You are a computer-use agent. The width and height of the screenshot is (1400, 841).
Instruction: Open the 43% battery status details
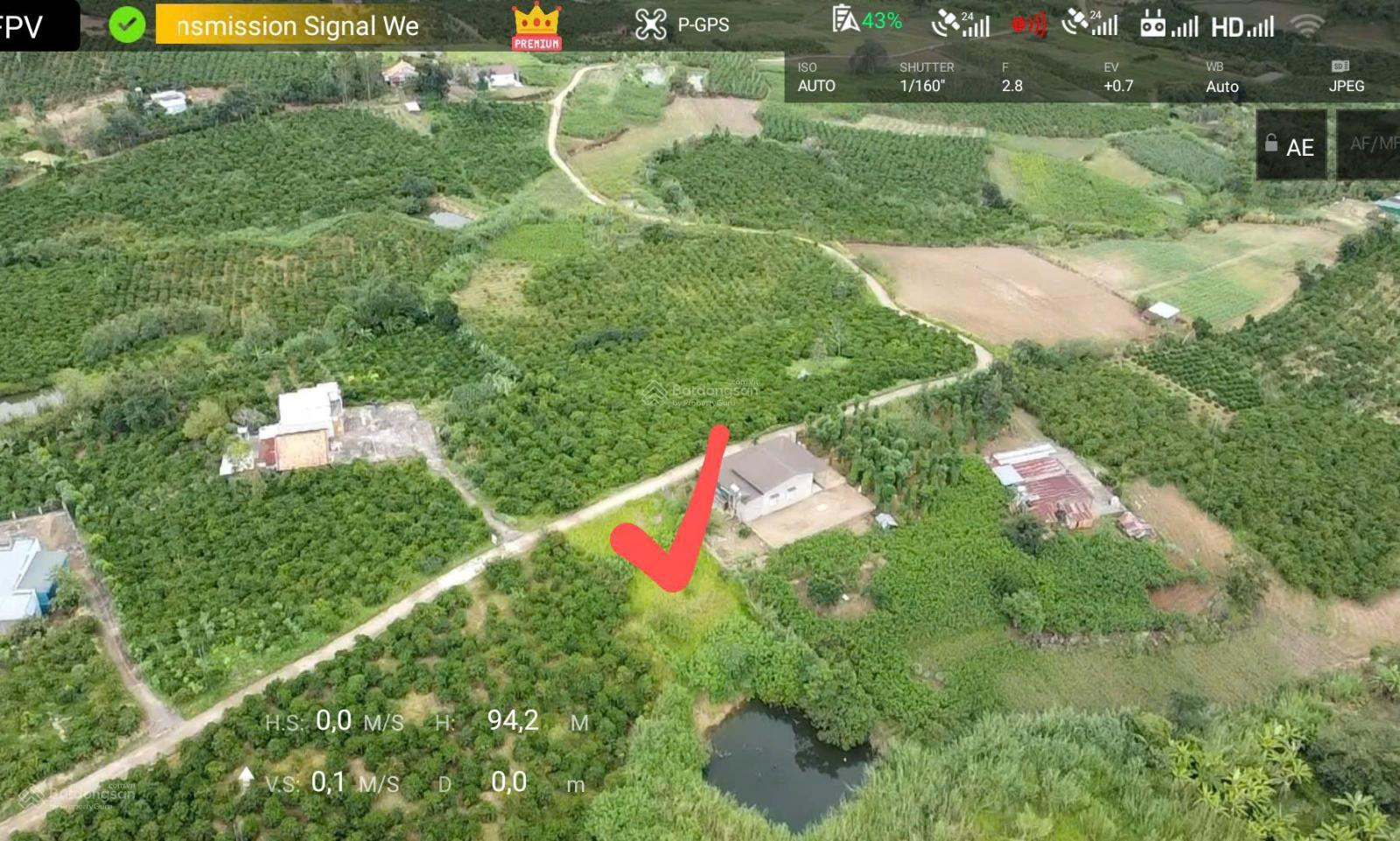pyautogui.click(x=868, y=21)
